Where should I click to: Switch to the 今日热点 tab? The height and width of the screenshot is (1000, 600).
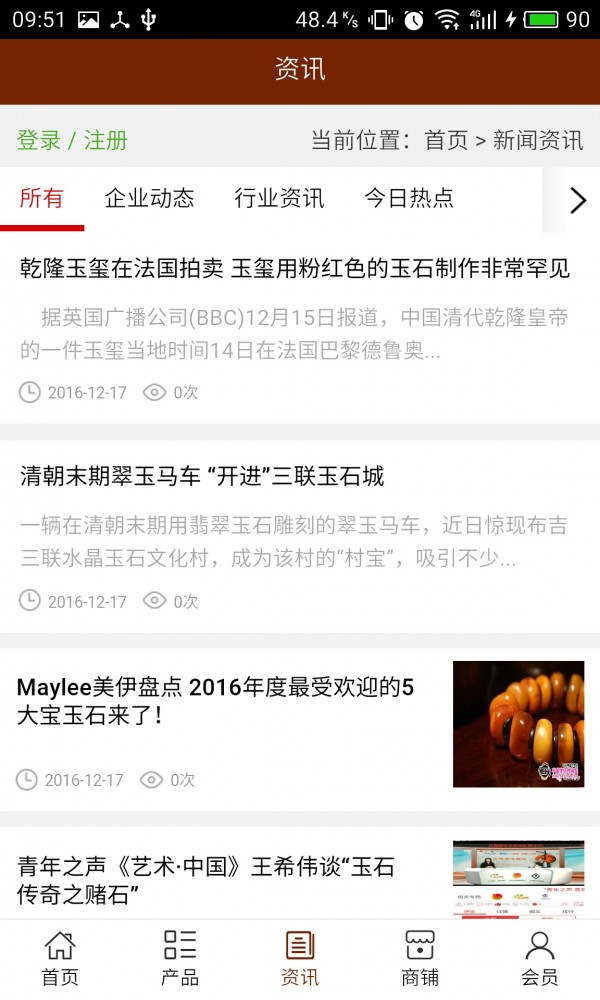coord(408,198)
